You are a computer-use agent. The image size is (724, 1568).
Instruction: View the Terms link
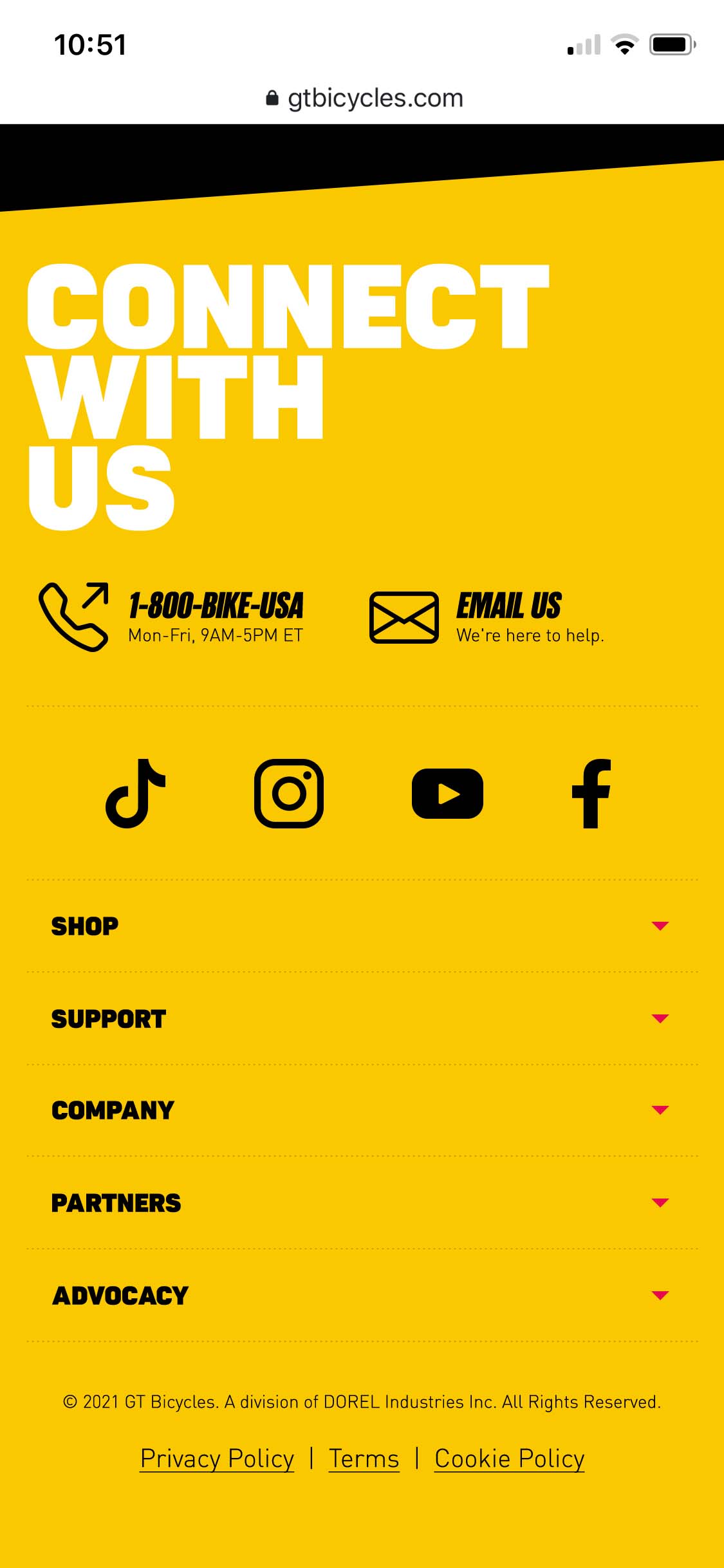(x=364, y=1459)
